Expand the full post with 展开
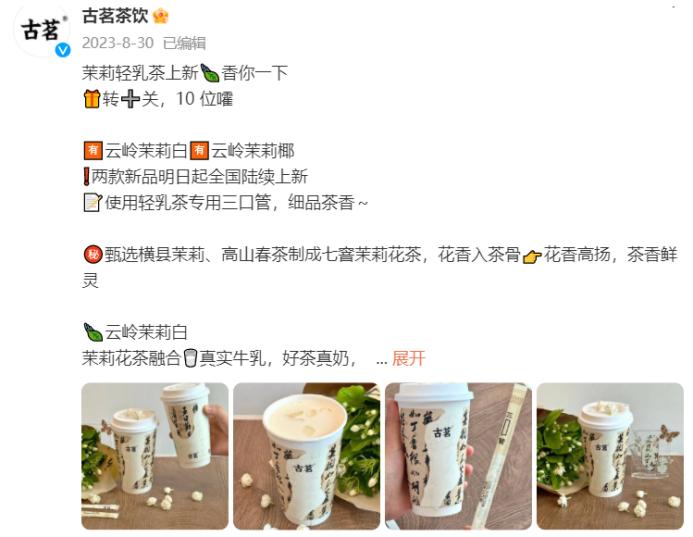The height and width of the screenshot is (537, 693). (408, 358)
